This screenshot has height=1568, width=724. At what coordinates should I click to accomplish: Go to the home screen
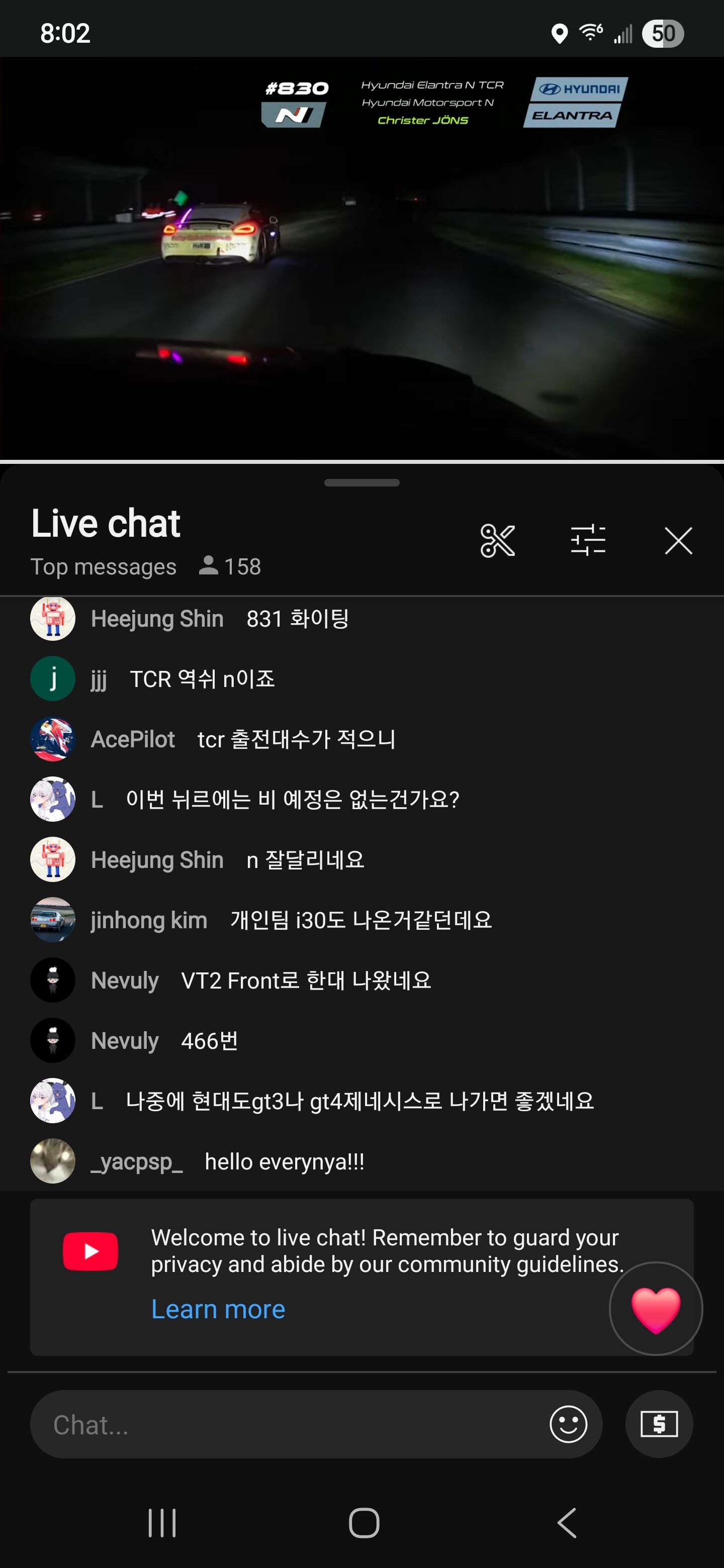tap(364, 1523)
